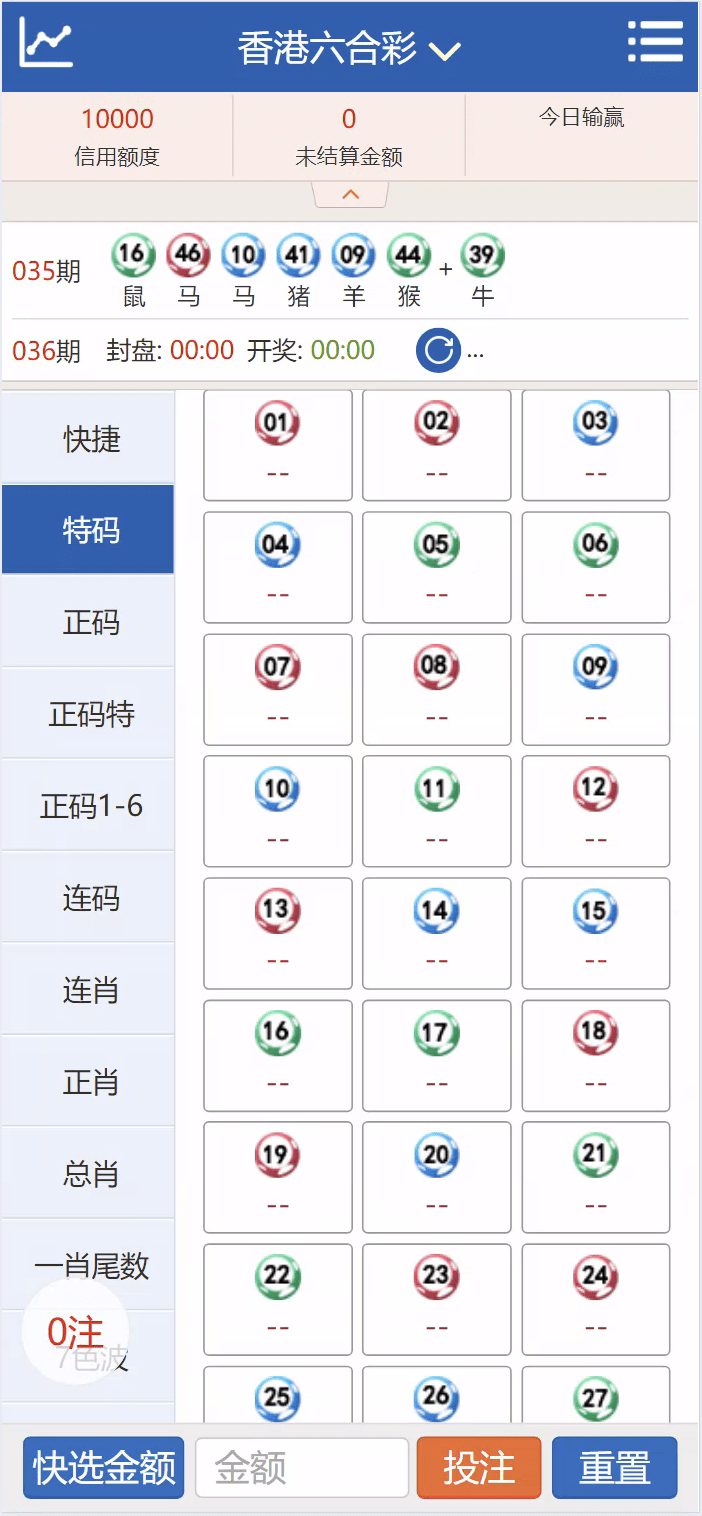
Task: Open the top-right list menu
Action: (x=655, y=43)
